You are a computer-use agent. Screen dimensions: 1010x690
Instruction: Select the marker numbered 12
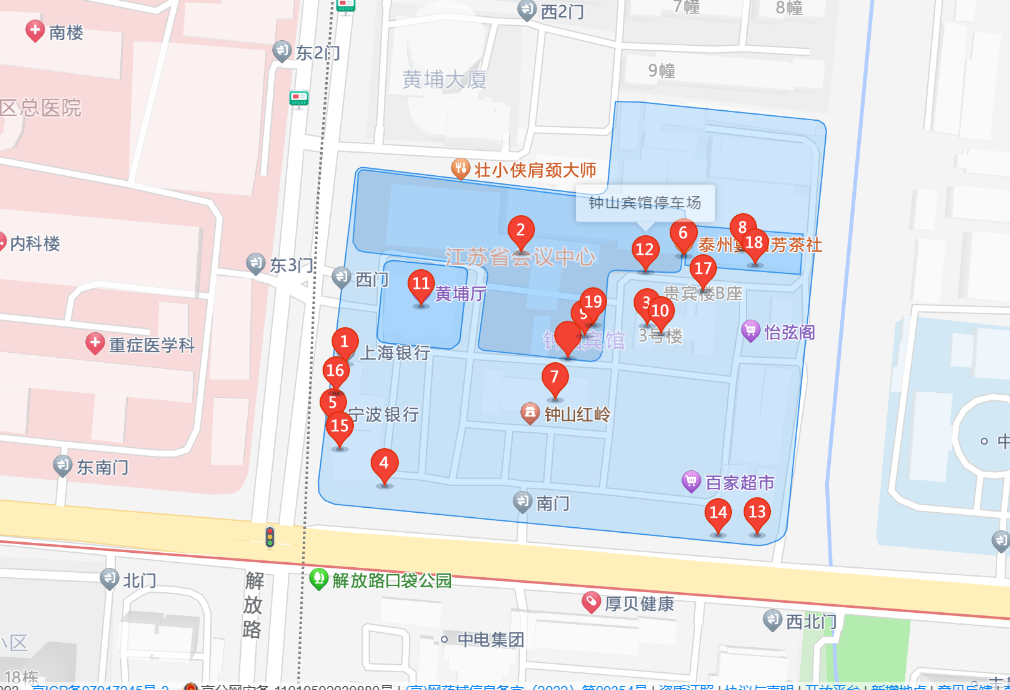645,251
